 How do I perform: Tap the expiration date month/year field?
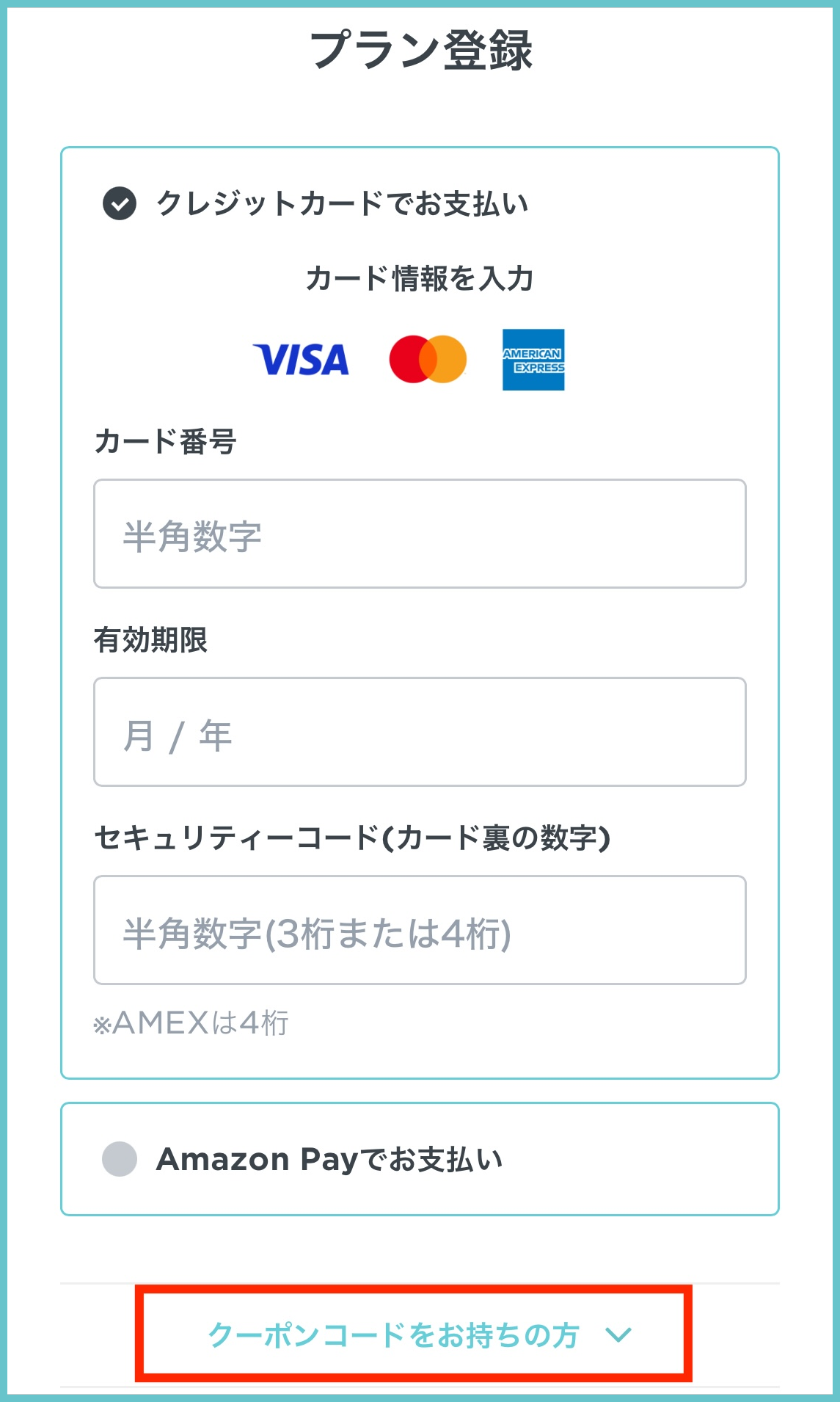click(x=420, y=732)
